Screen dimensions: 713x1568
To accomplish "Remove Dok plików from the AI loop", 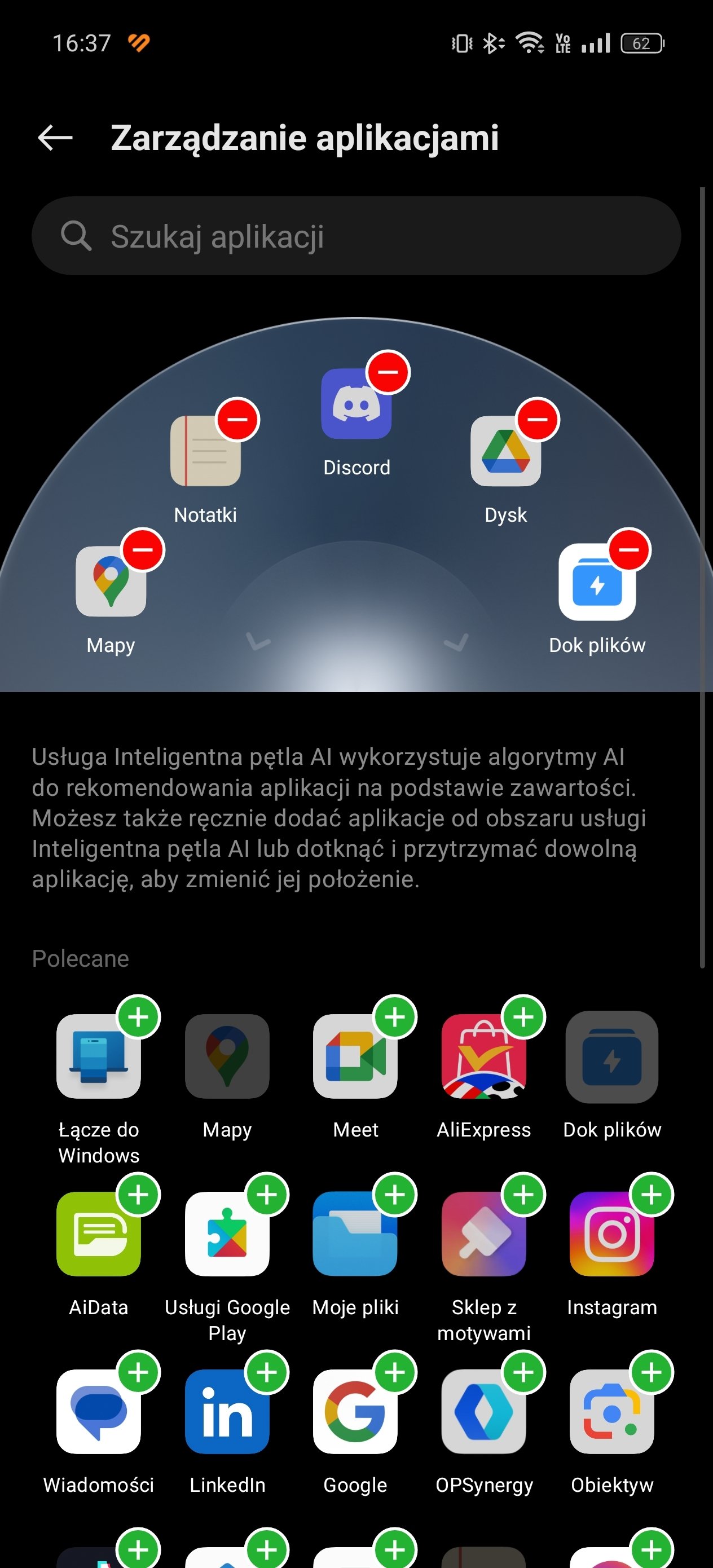I will tap(629, 550).
